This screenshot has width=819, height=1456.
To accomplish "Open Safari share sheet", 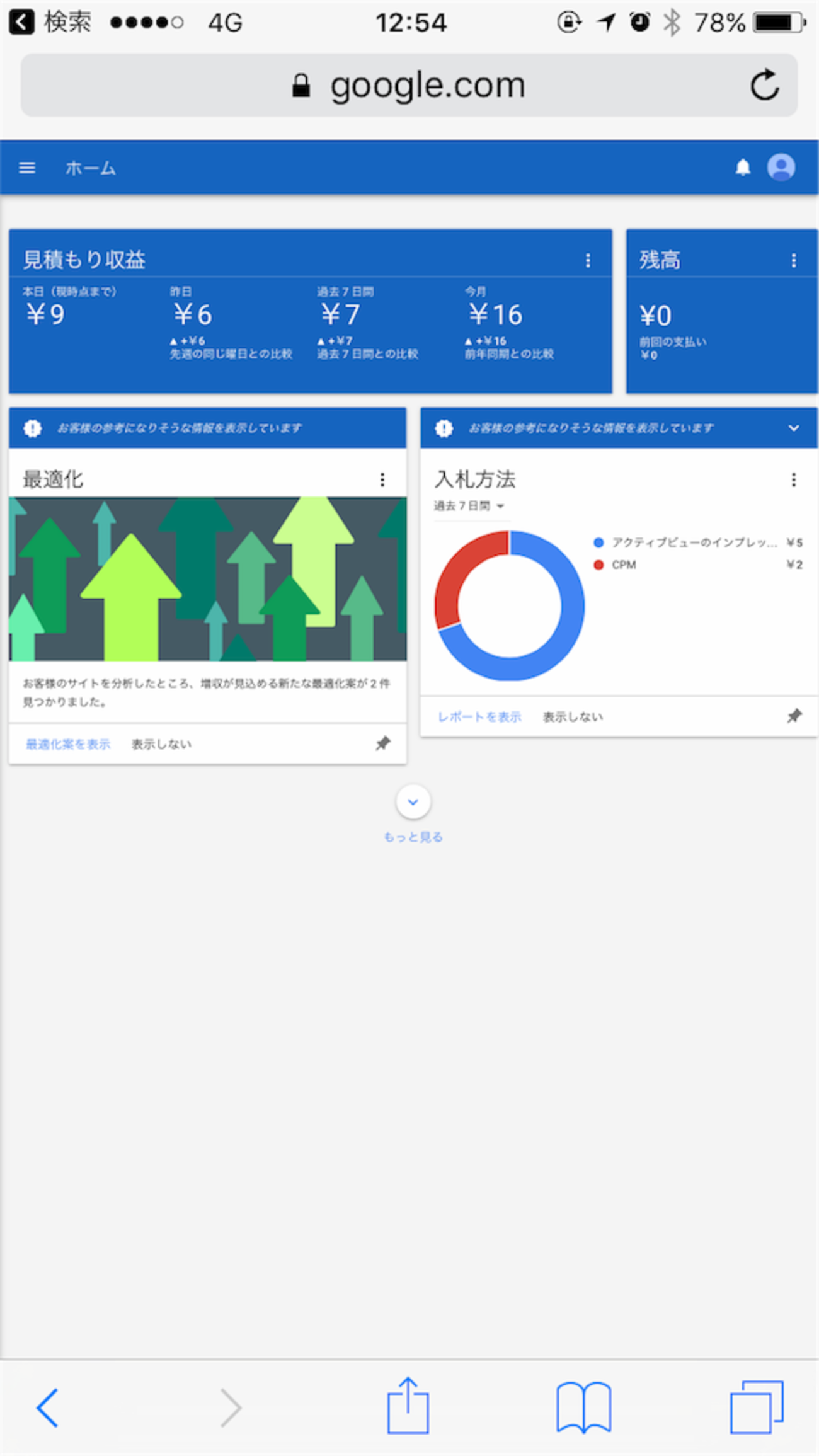I will 408,1406.
